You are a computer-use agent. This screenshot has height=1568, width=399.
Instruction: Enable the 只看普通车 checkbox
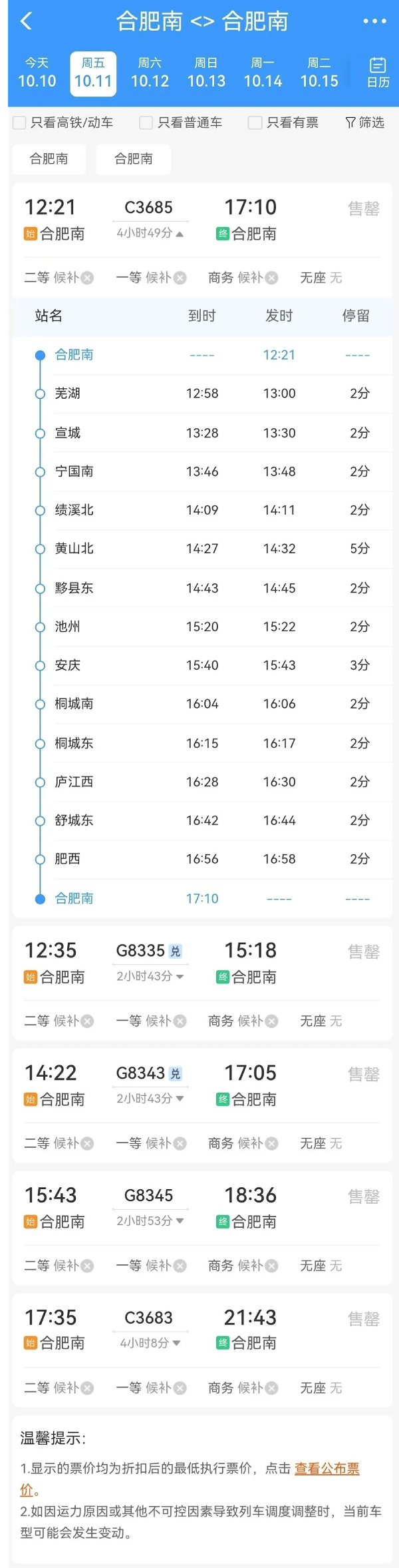coord(146,123)
